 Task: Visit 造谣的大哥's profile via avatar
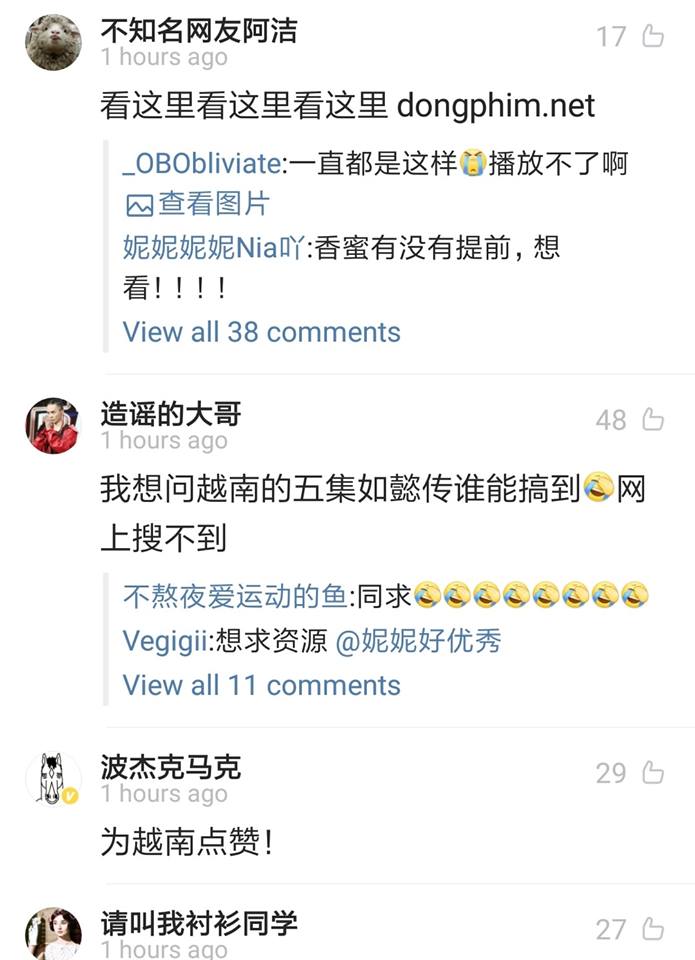[53, 425]
